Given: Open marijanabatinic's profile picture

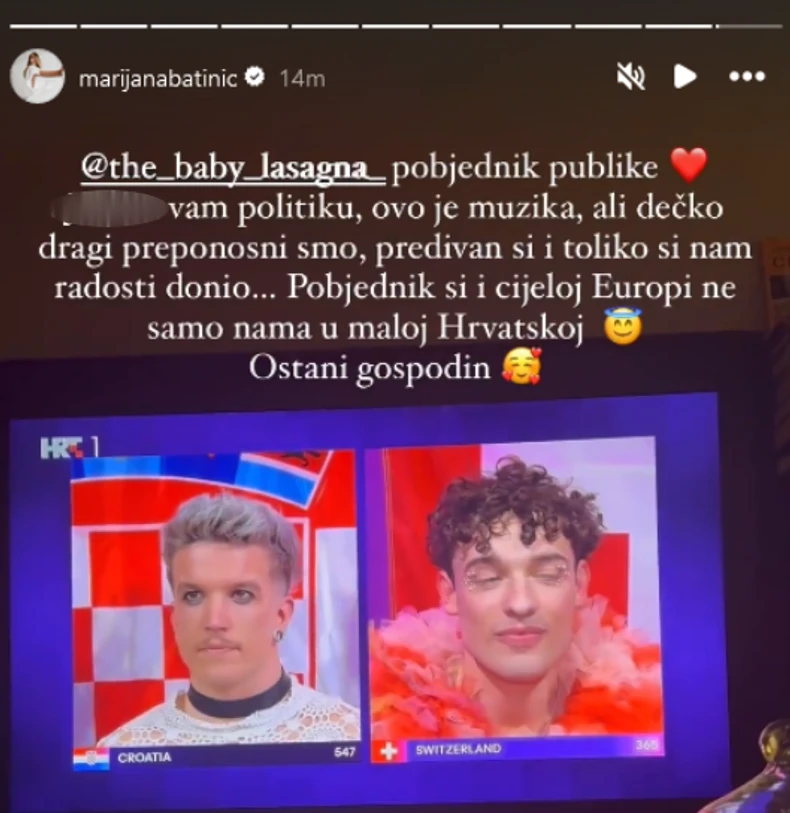Looking at the screenshot, I should 37,77.
